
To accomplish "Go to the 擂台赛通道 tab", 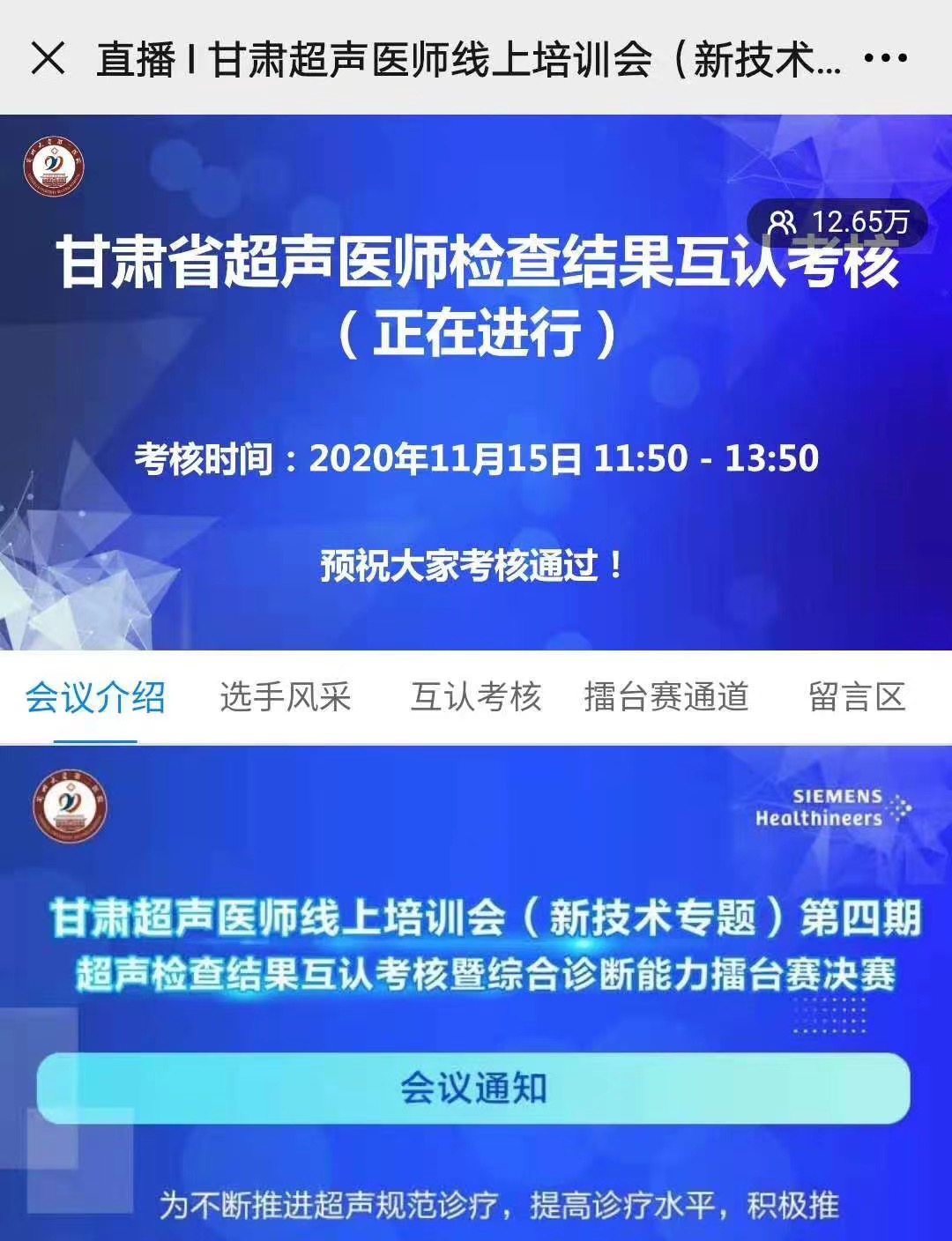I will [666, 697].
